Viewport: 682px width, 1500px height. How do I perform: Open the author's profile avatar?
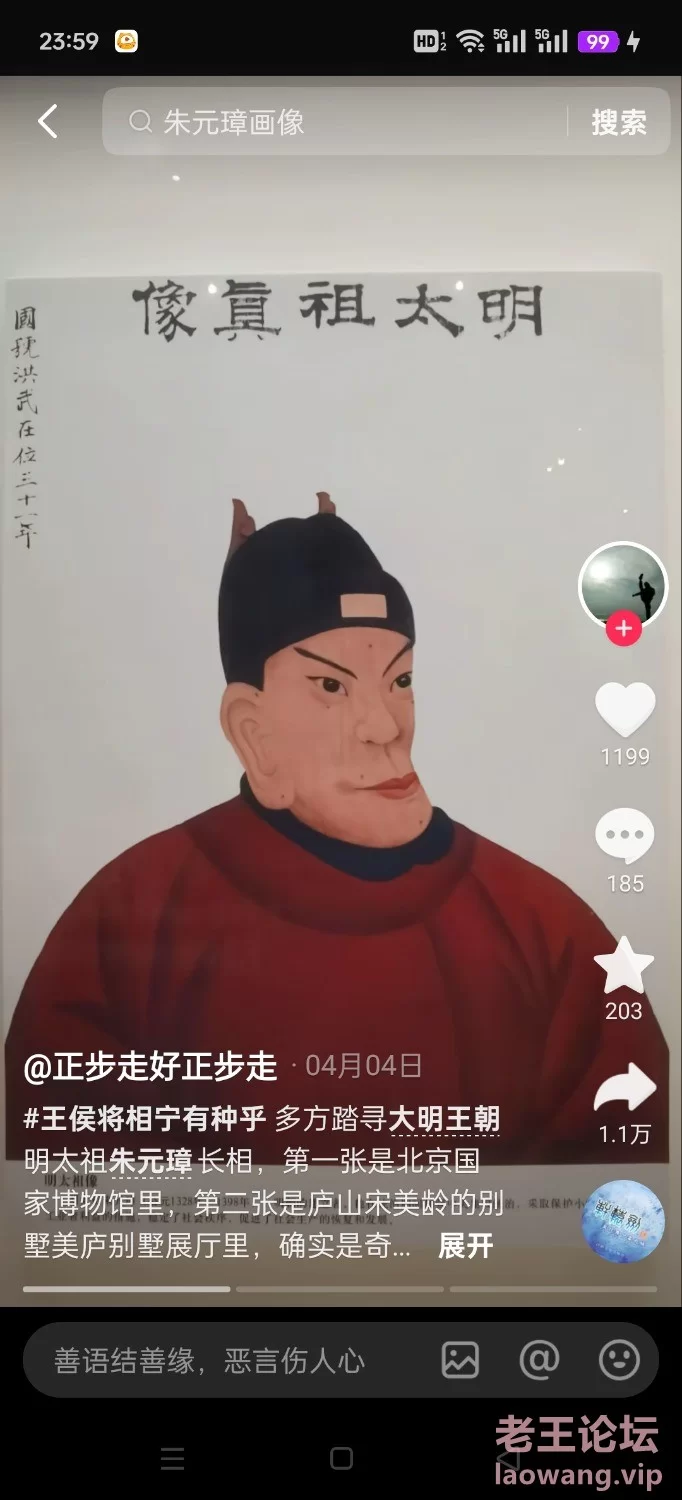click(x=623, y=586)
